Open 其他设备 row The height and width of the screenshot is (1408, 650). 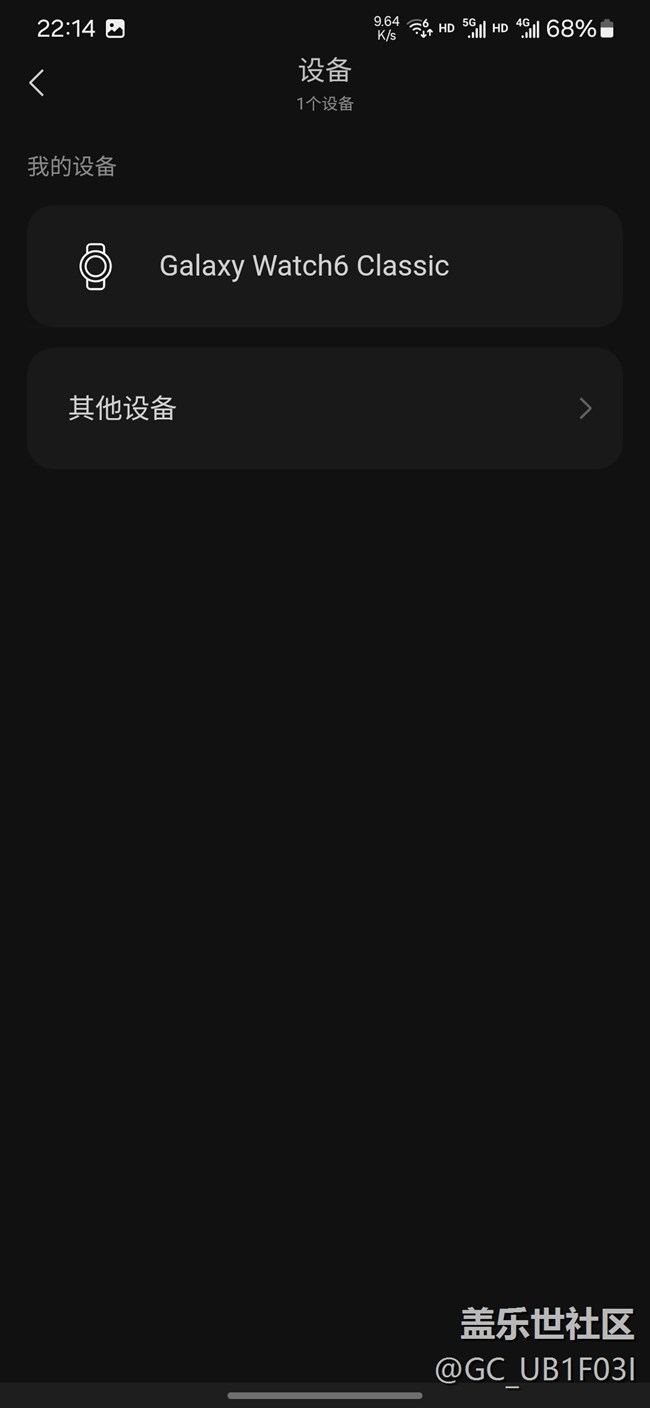325,408
